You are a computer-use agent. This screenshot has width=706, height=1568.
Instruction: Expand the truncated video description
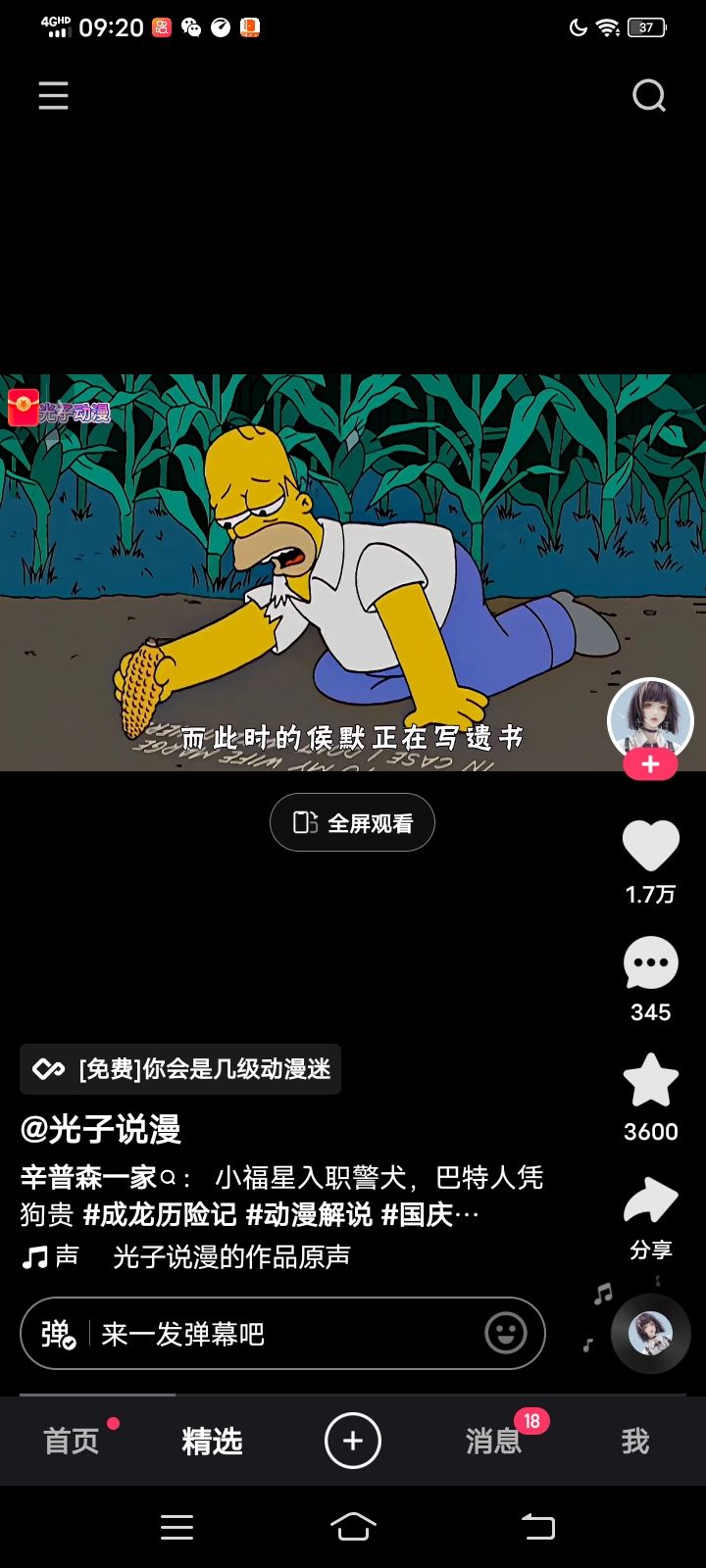click(468, 1215)
